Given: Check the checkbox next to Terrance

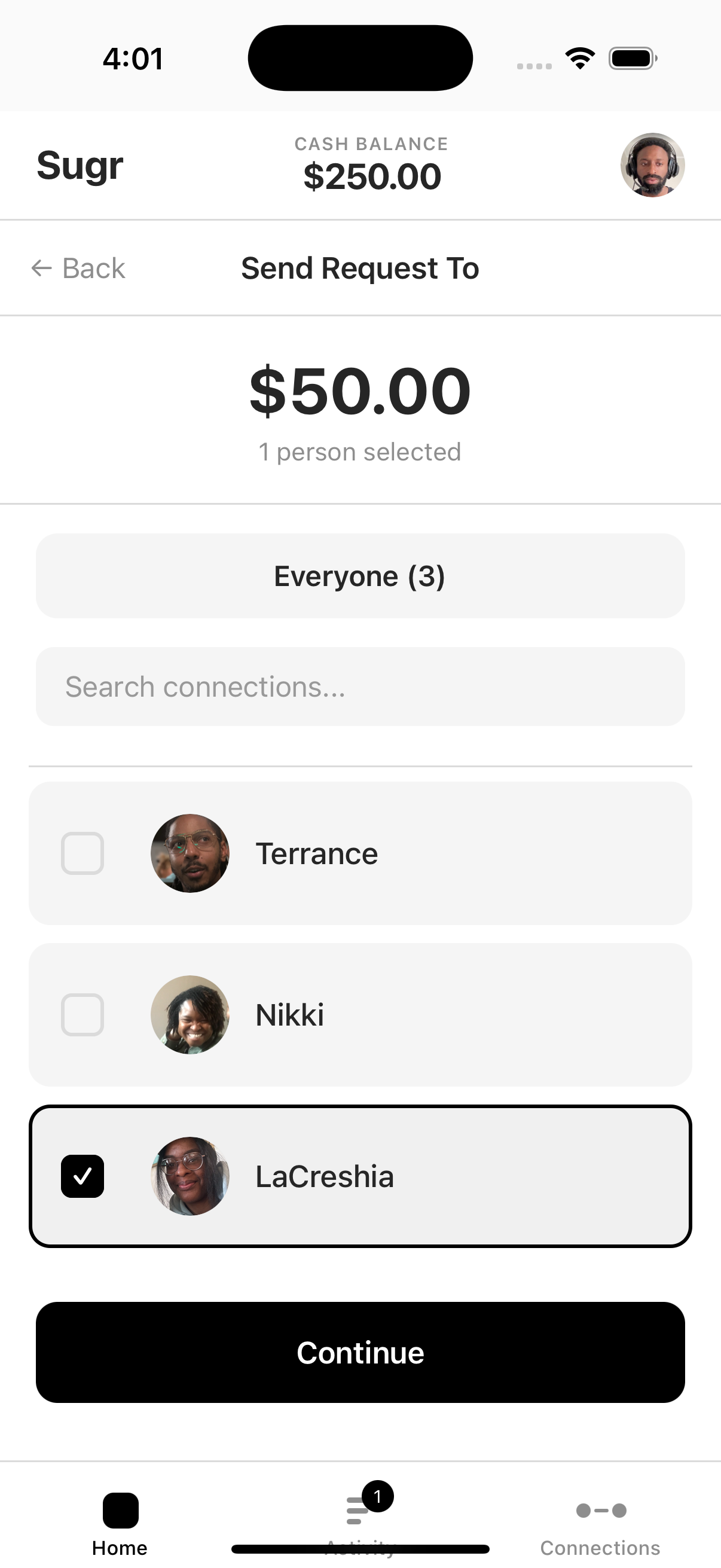Looking at the screenshot, I should click(x=82, y=853).
